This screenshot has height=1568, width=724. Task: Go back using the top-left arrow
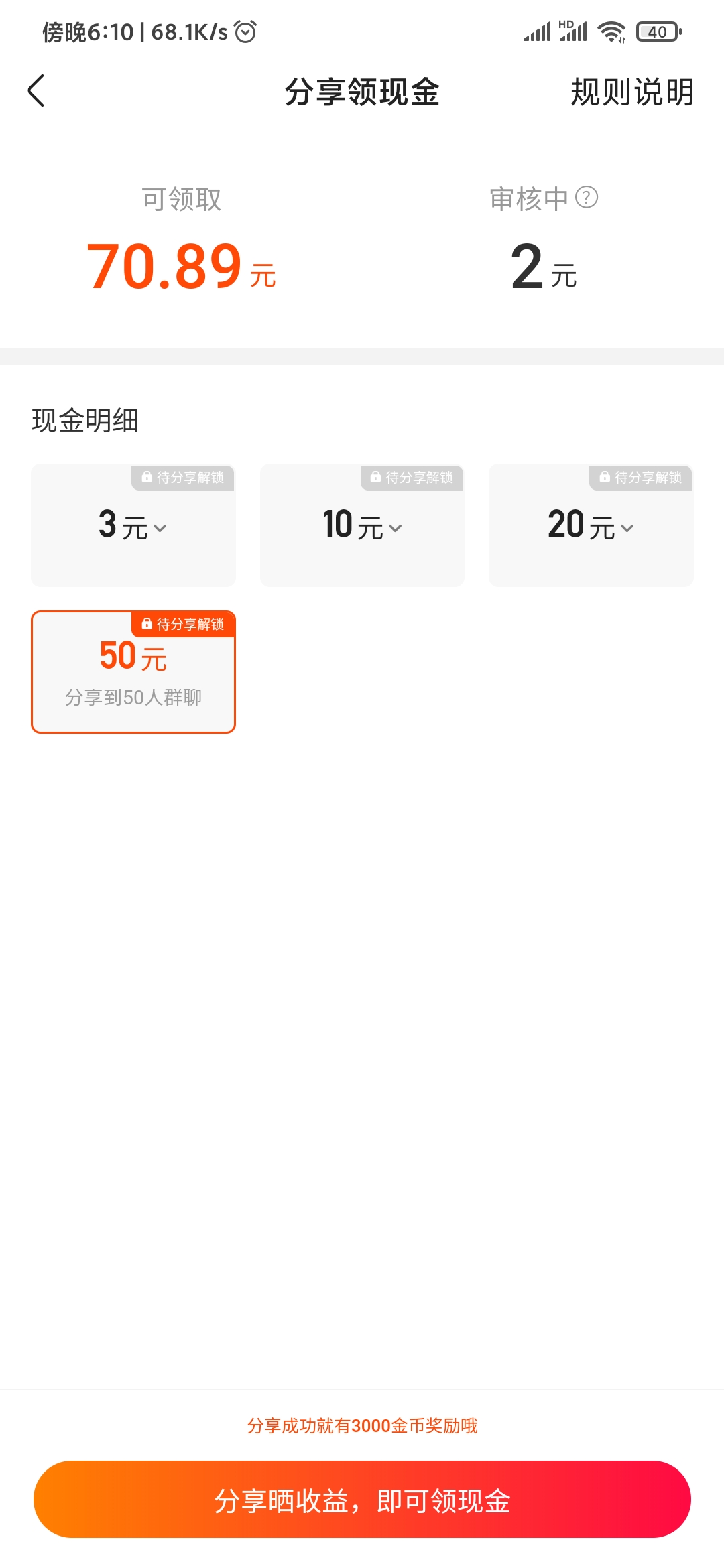pos(36,91)
